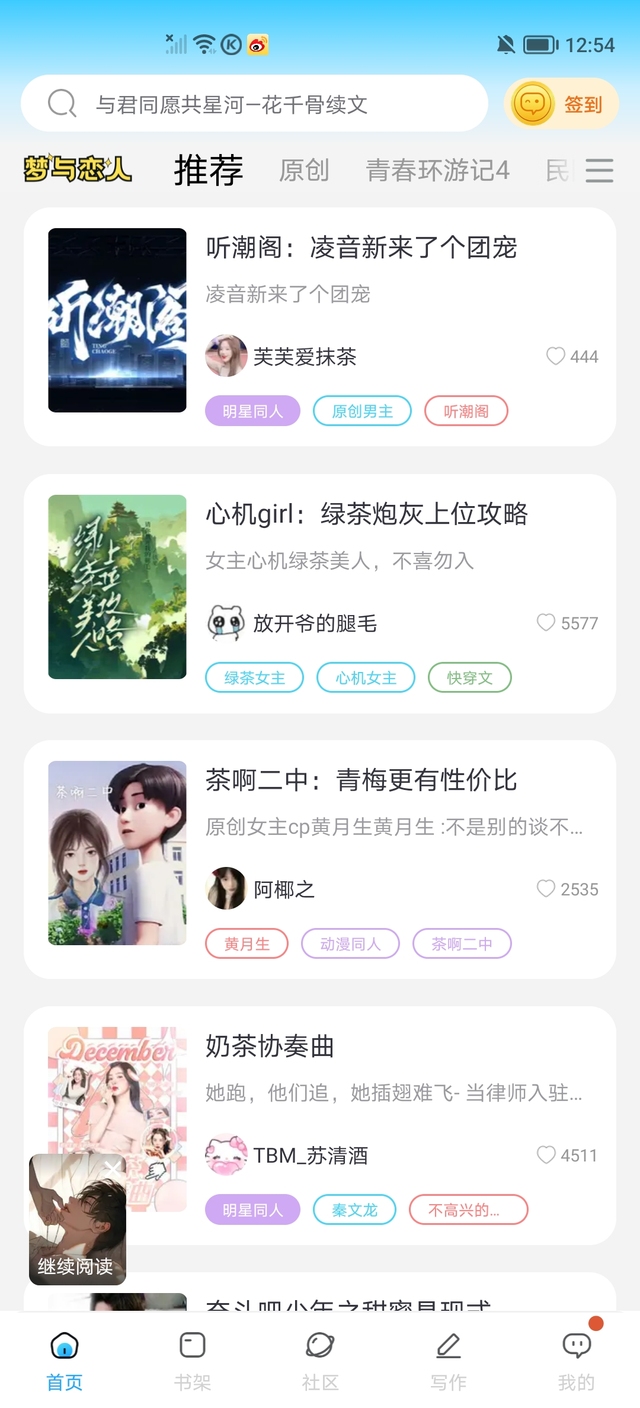Tap the 签到 check-in button
Screen dimensions: 640x1408
562,104
